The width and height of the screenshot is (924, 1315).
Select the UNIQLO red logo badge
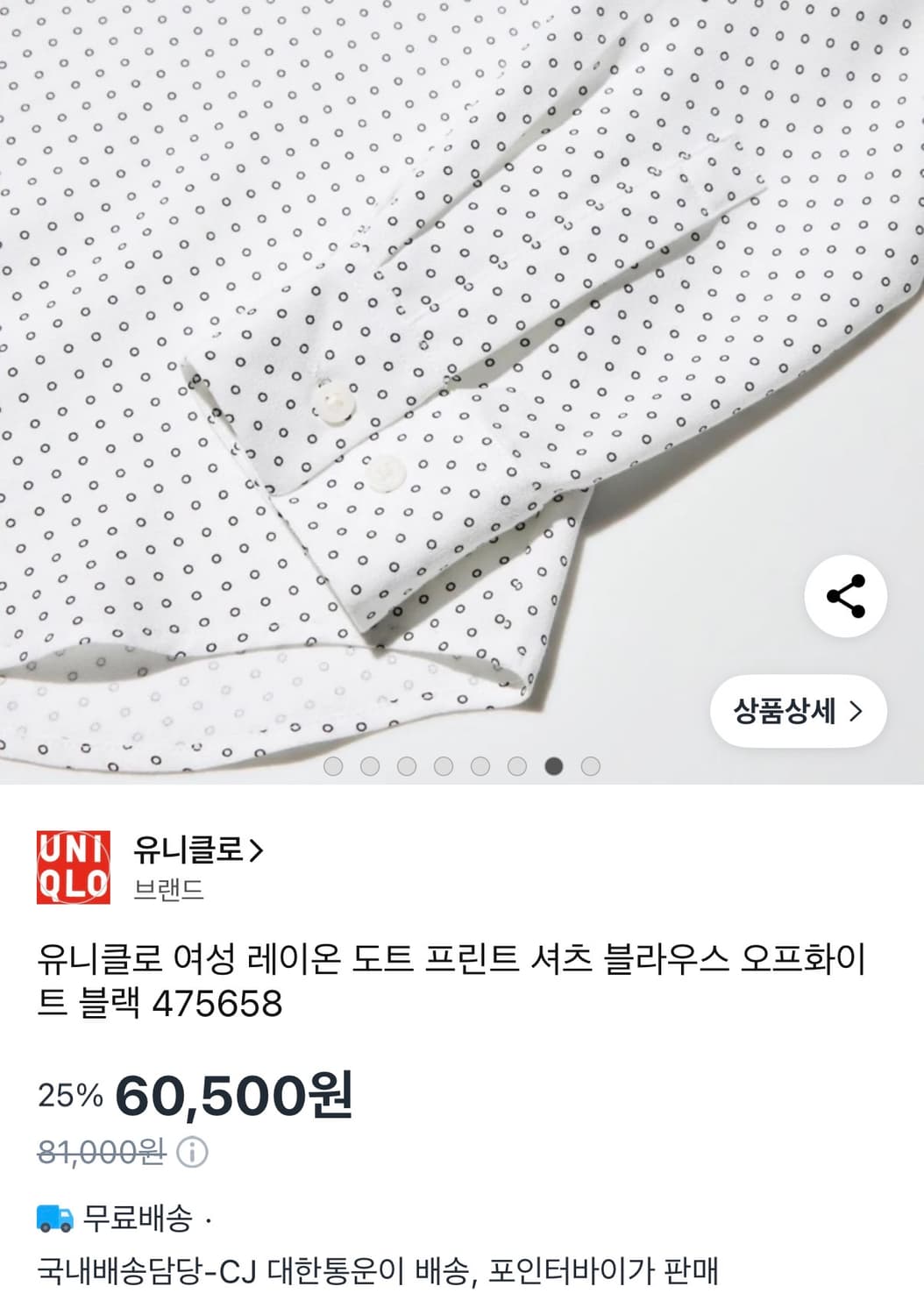coord(73,864)
